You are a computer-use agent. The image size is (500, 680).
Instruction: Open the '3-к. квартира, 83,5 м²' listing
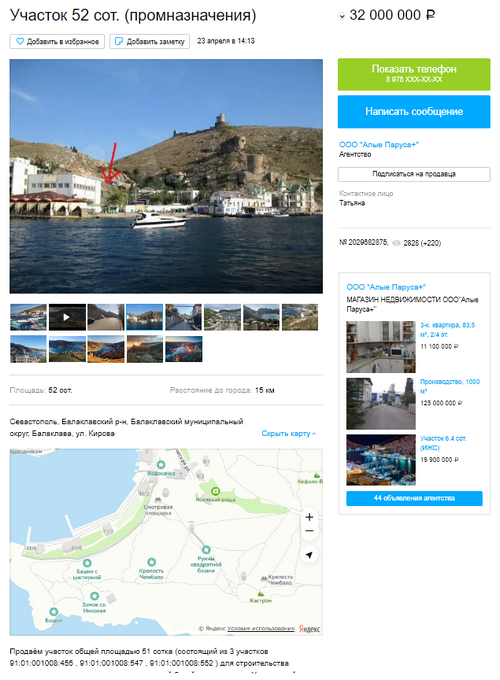pyautogui.click(x=447, y=330)
